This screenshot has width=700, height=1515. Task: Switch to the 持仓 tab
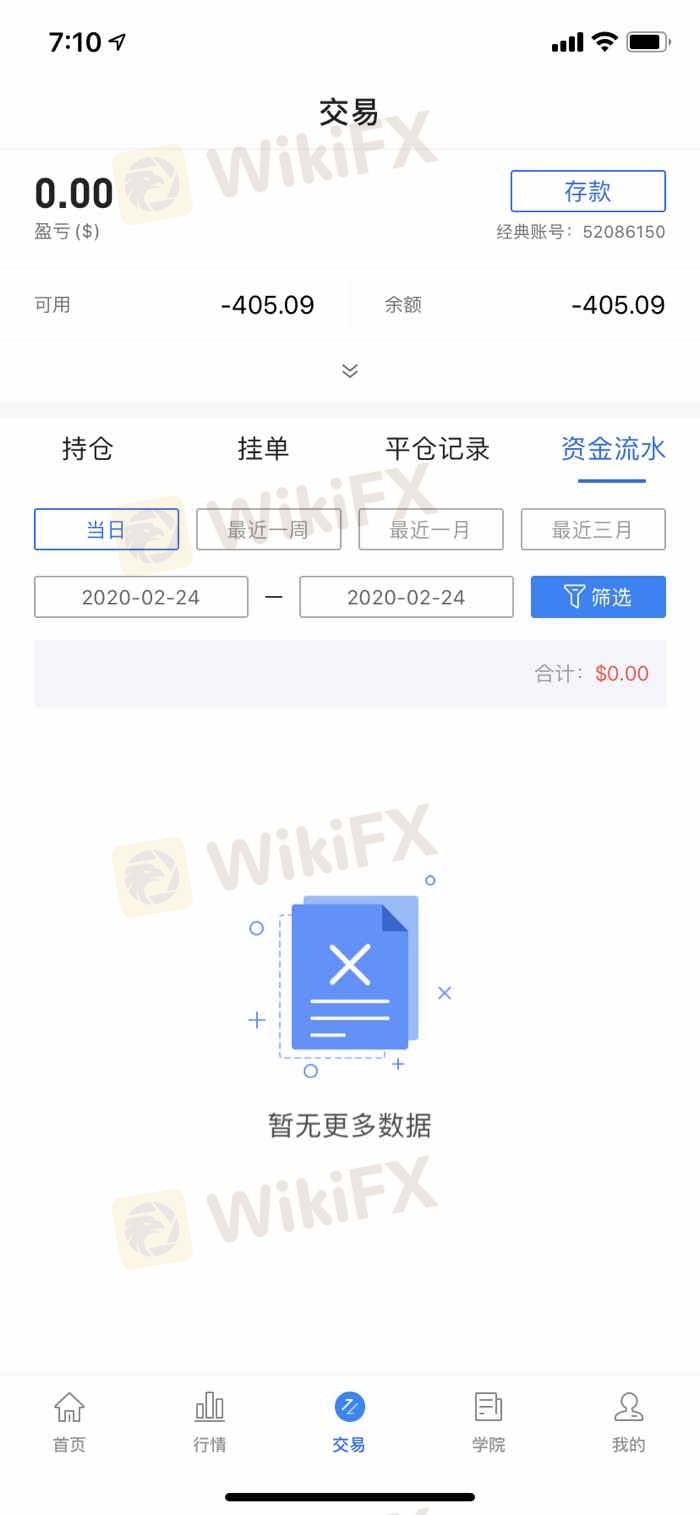click(x=88, y=449)
